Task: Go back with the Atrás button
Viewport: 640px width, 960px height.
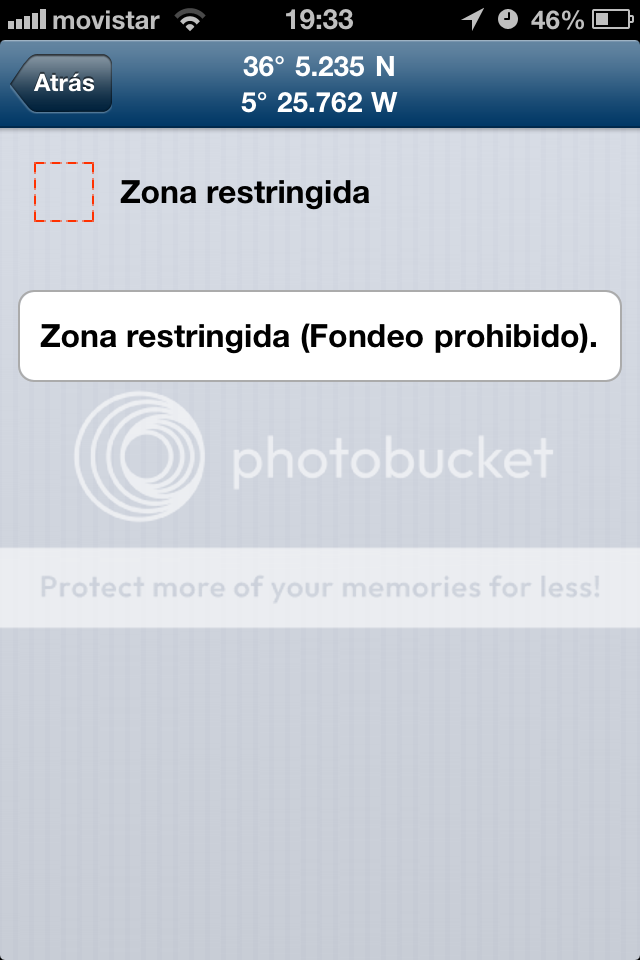Action: (x=62, y=84)
